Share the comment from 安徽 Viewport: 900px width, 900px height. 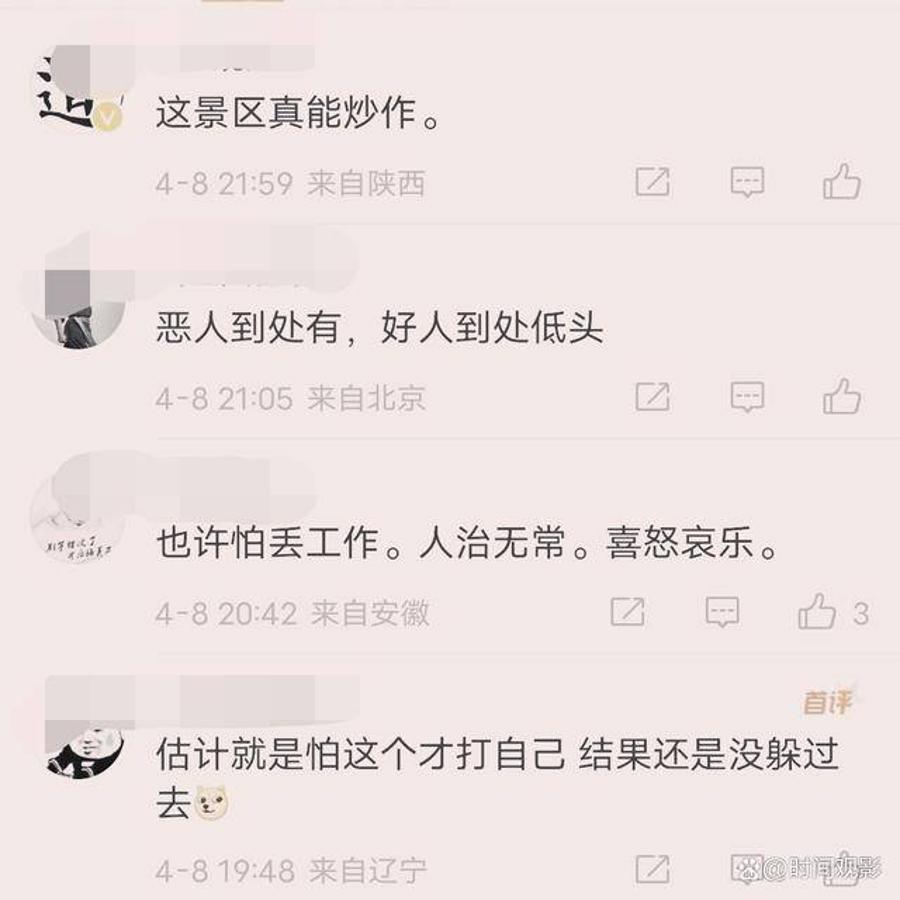tap(627, 611)
